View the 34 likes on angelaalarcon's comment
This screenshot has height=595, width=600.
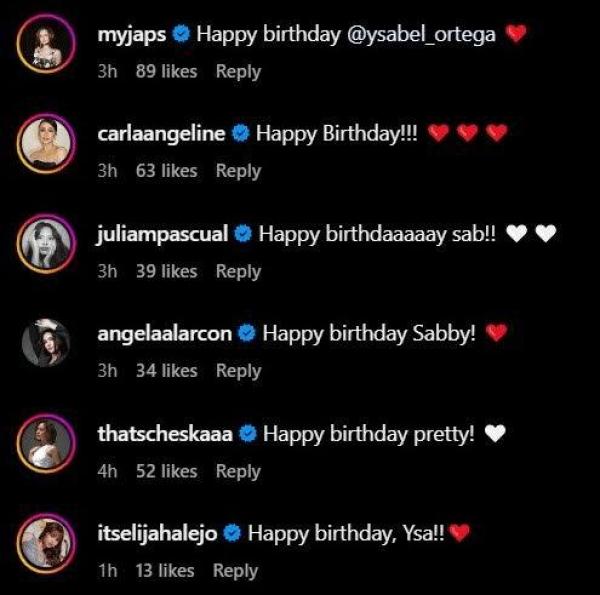[166, 371]
